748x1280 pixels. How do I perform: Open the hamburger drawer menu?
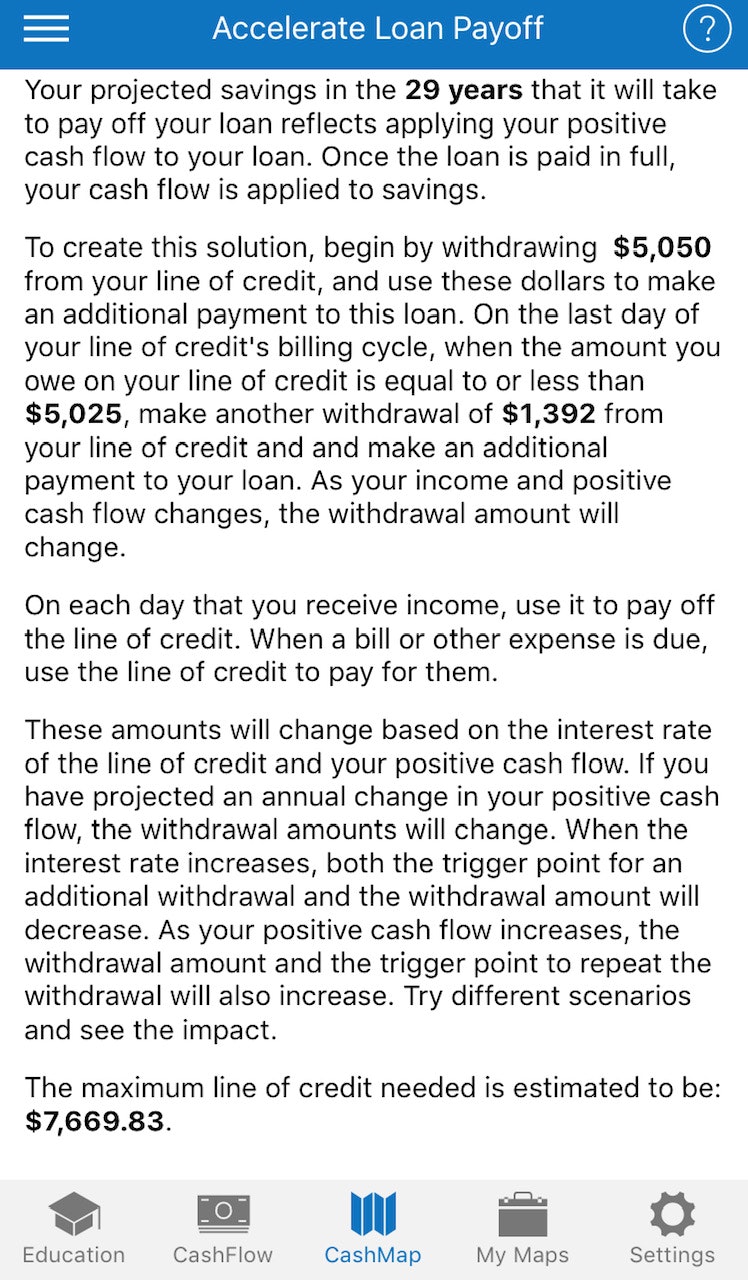point(46,28)
